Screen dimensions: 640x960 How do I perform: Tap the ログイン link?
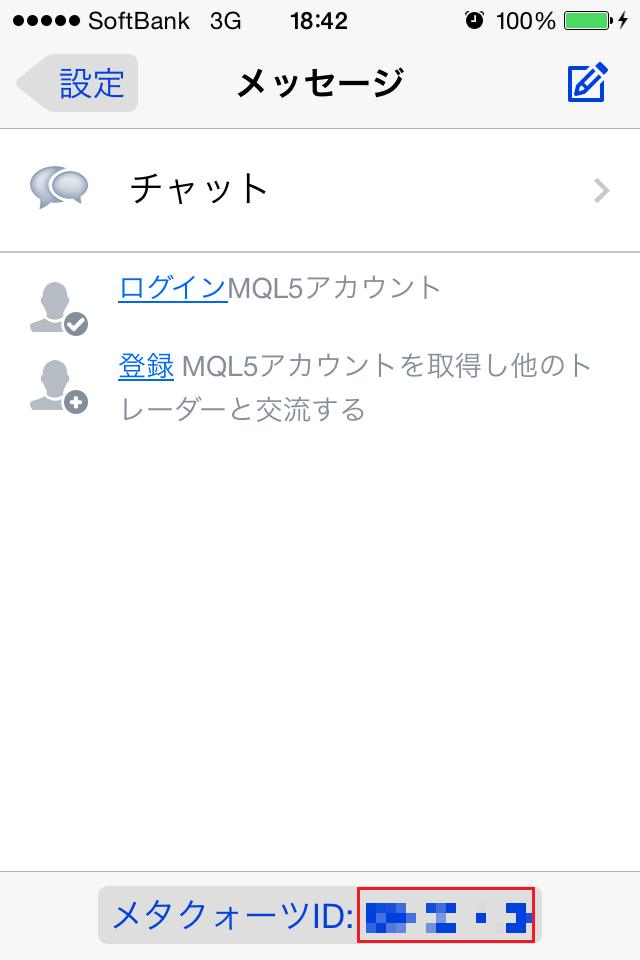click(x=172, y=288)
